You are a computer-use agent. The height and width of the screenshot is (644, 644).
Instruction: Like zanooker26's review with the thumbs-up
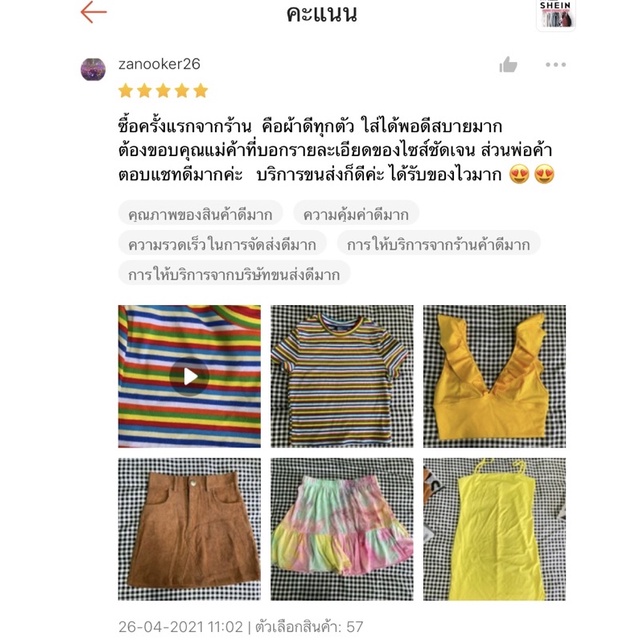[508, 64]
